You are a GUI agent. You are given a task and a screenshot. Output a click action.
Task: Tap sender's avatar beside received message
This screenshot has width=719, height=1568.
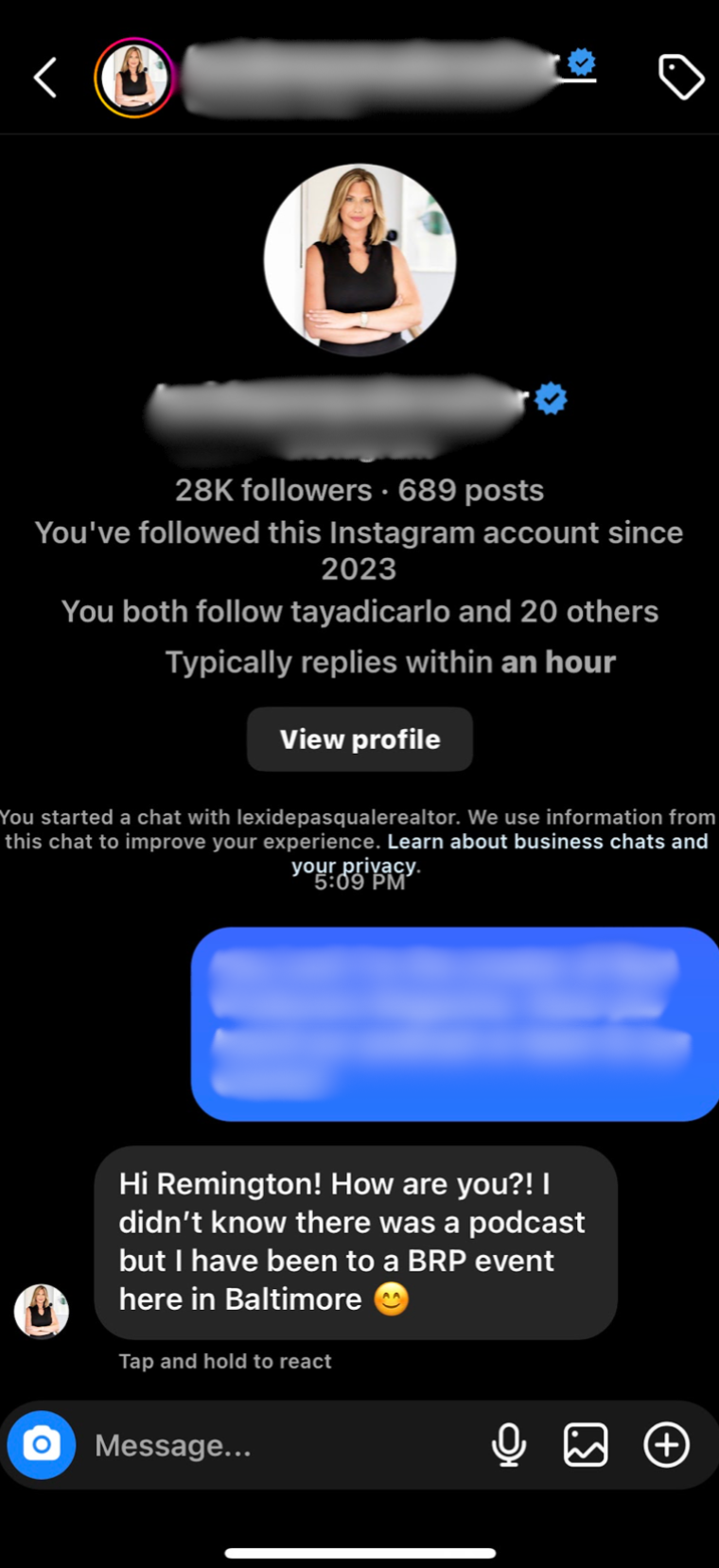(x=42, y=1311)
